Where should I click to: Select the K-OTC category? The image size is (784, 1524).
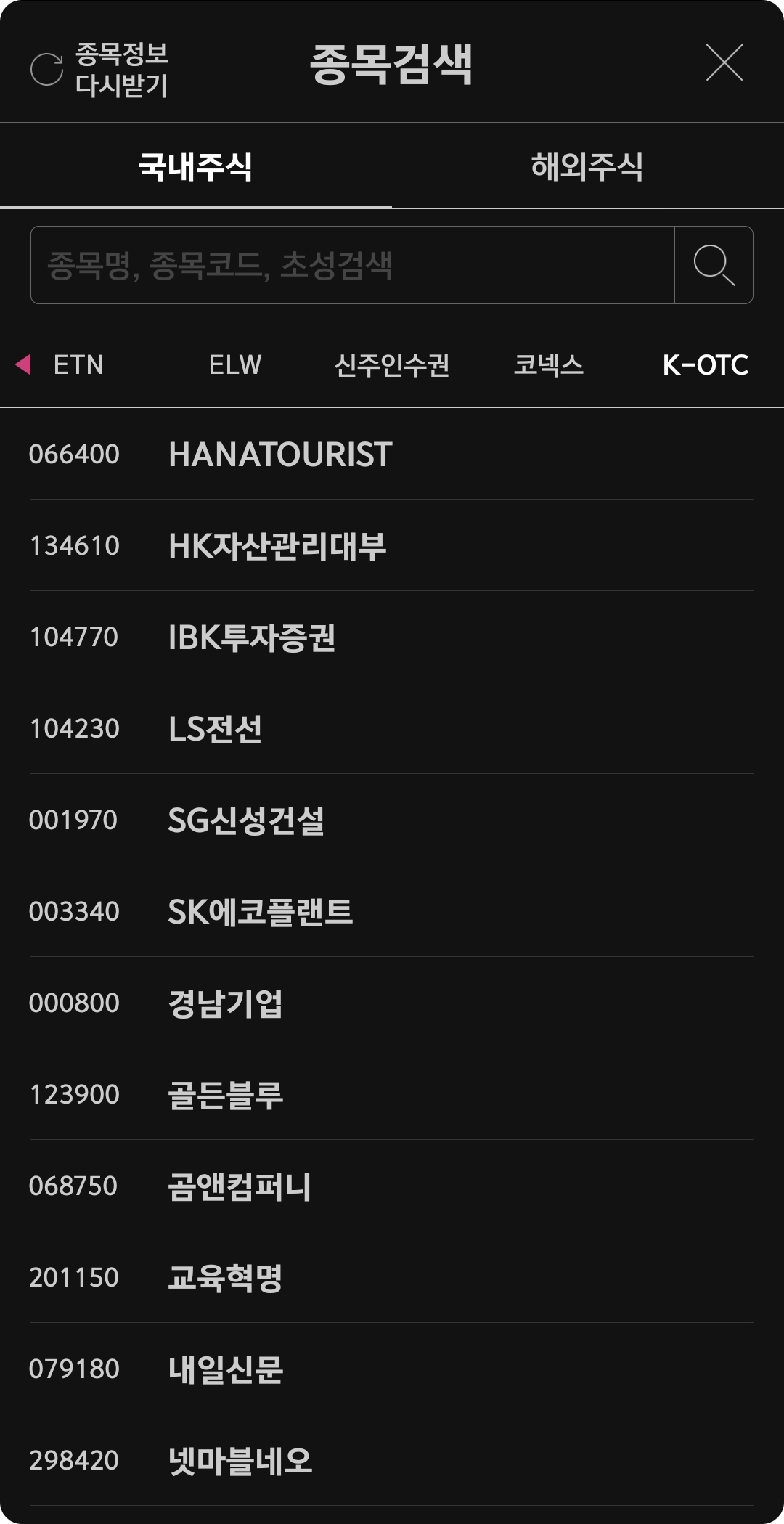coord(706,364)
